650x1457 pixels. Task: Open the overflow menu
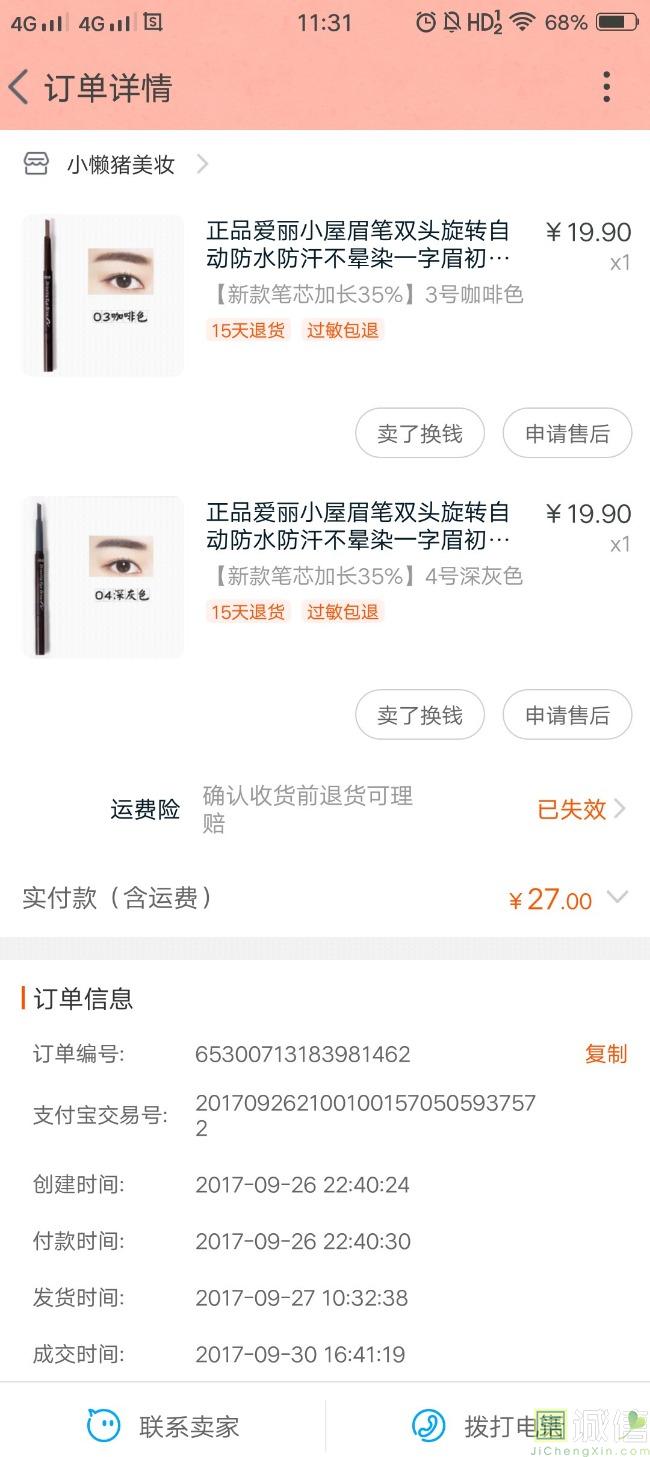606,88
